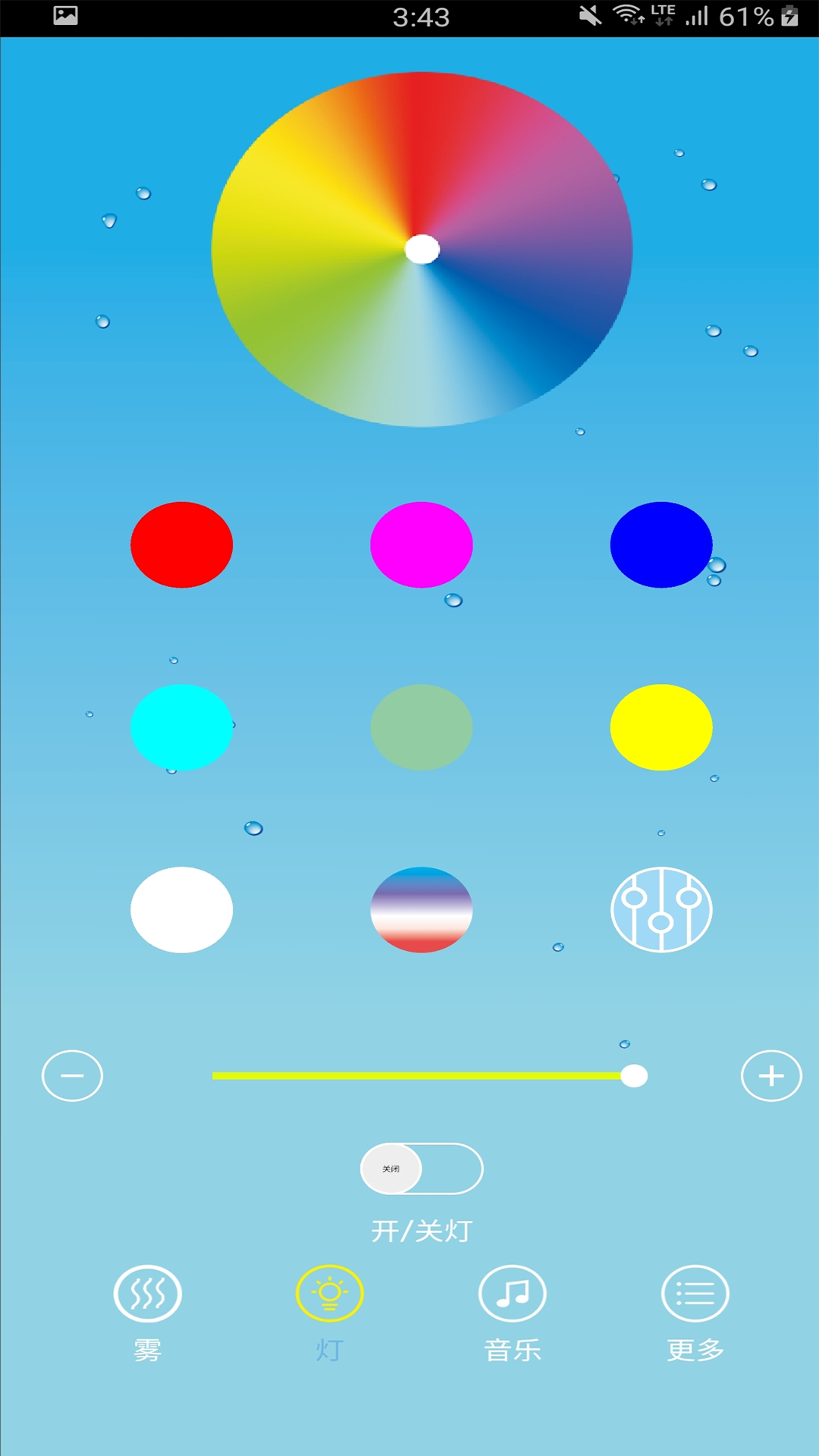Toggle the 开/关灯 light switch

click(x=422, y=1169)
